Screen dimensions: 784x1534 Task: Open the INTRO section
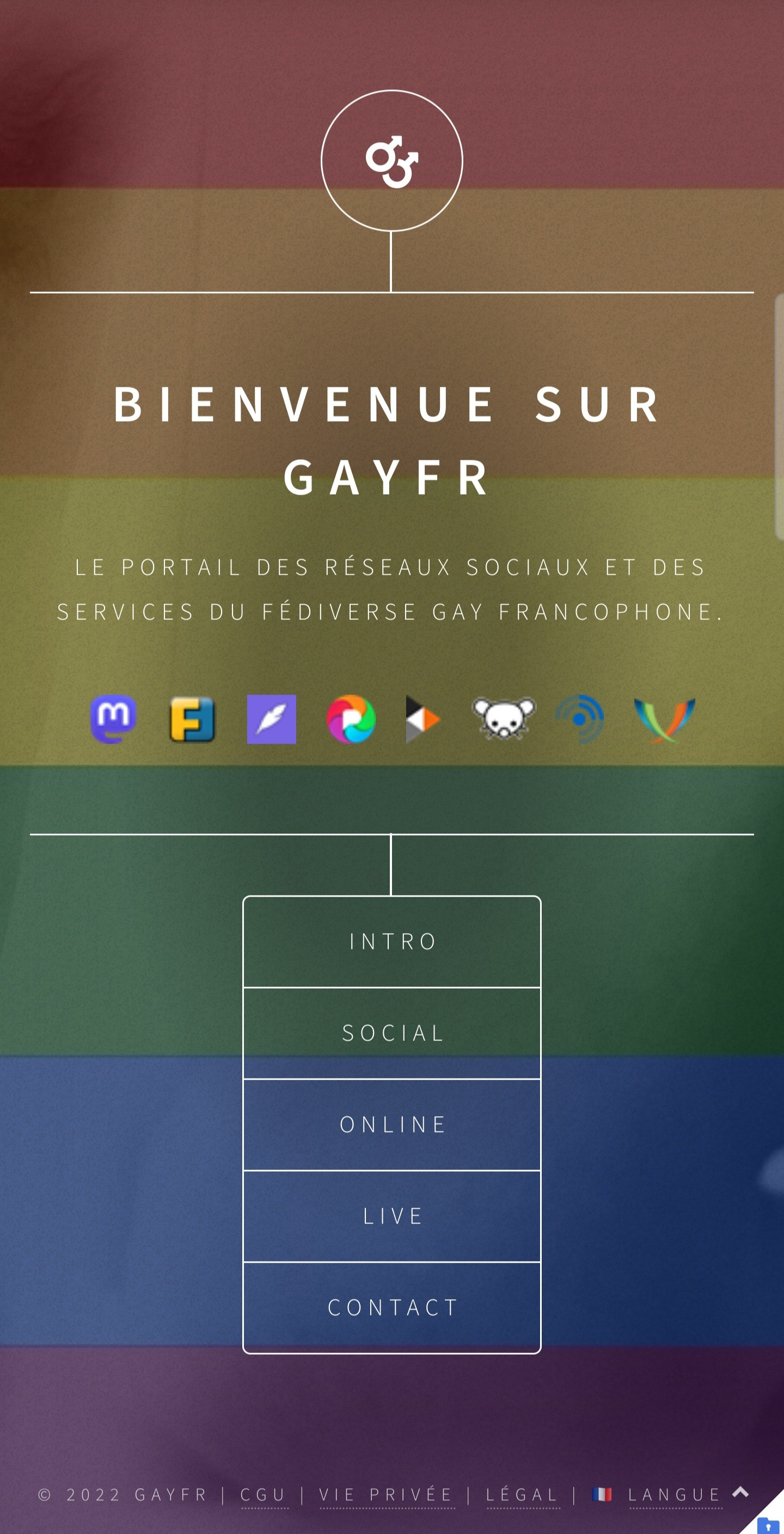[391, 941]
